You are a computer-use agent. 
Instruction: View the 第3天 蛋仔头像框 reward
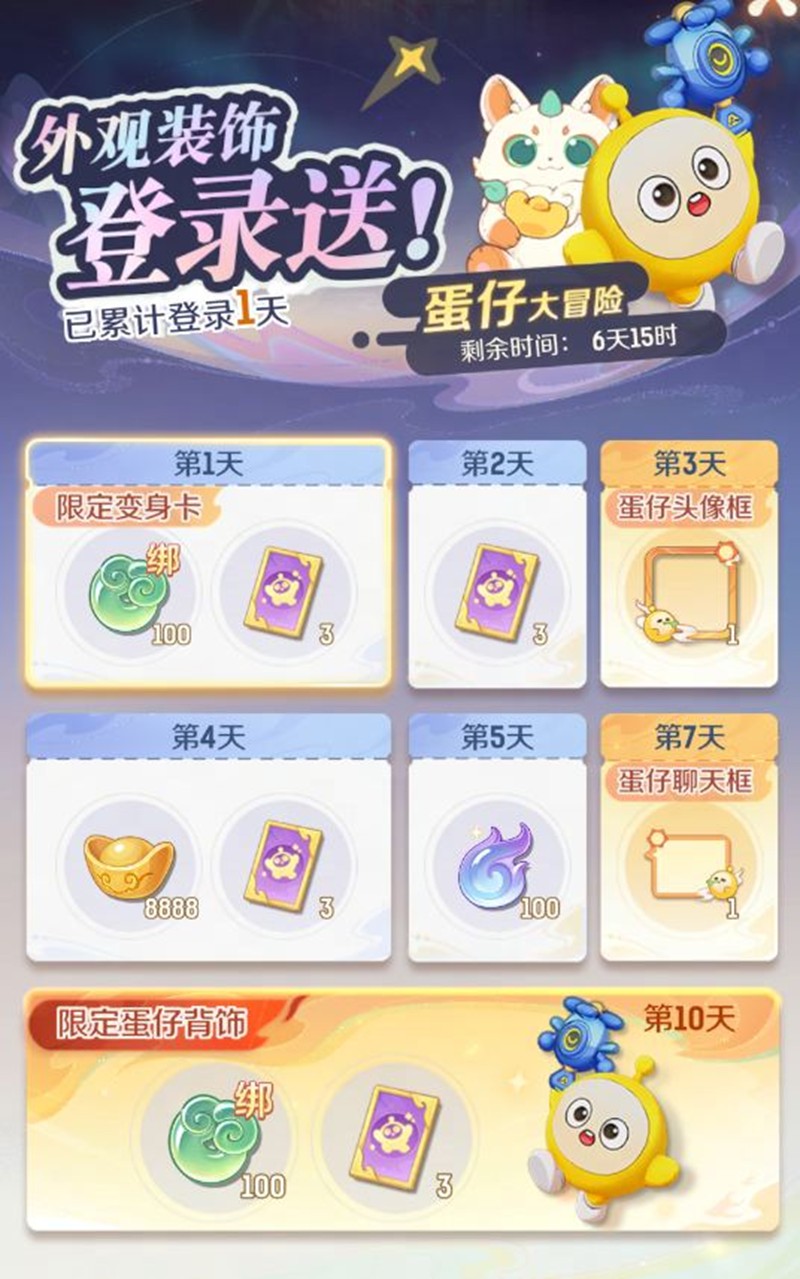point(688,565)
